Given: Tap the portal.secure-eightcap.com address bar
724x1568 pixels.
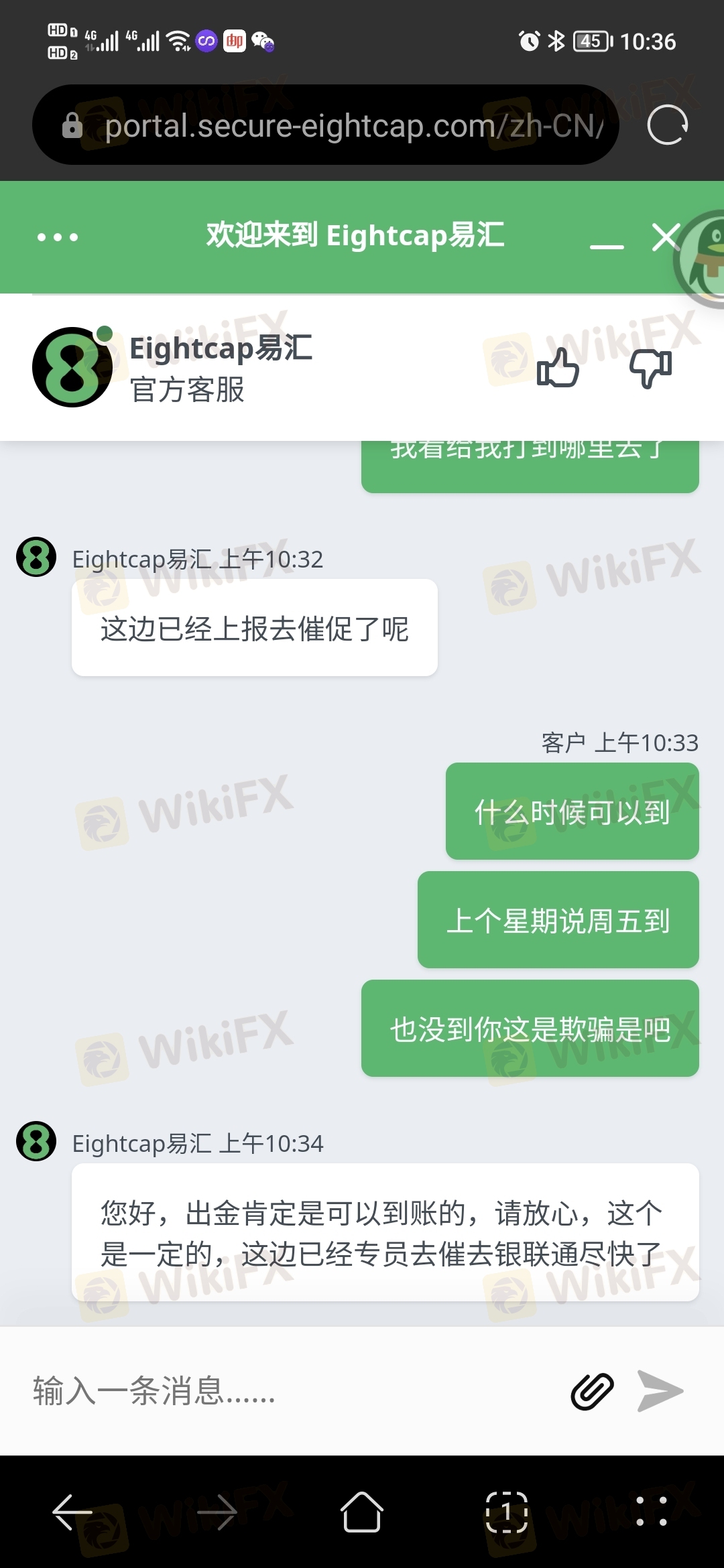Looking at the screenshot, I should click(335, 125).
